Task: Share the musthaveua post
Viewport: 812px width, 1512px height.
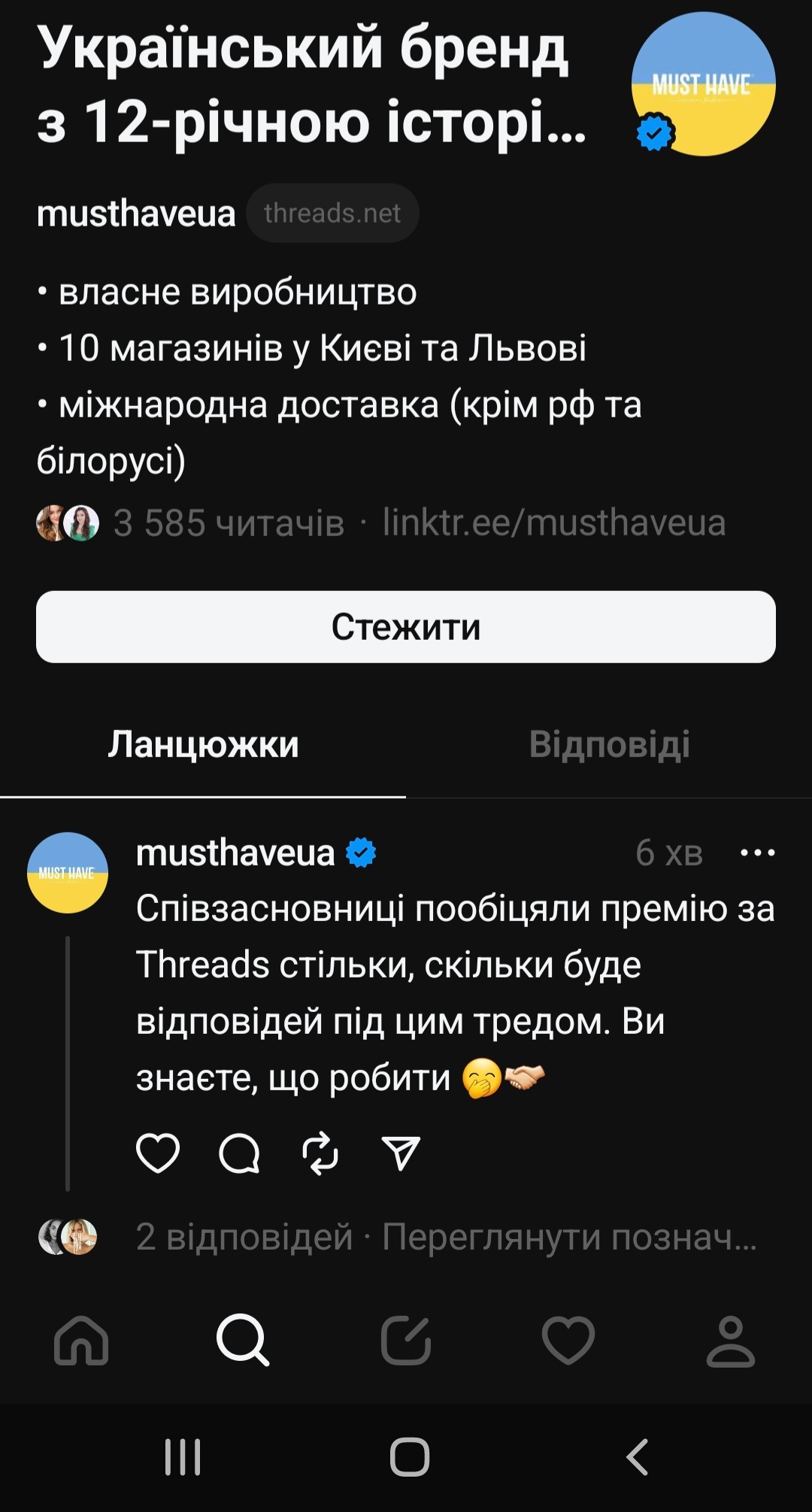Action: click(x=401, y=1153)
